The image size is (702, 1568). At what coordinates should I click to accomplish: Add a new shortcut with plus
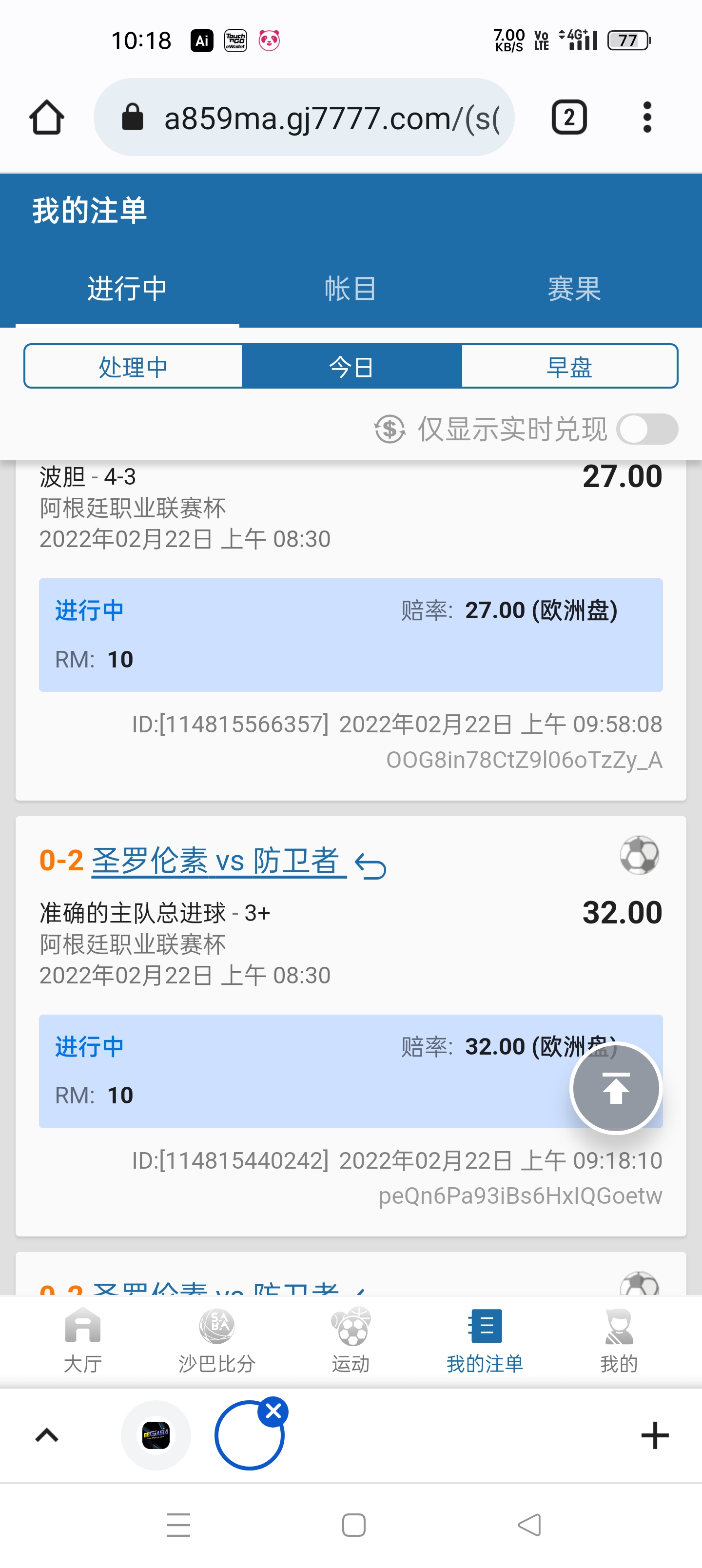pyautogui.click(x=655, y=1435)
